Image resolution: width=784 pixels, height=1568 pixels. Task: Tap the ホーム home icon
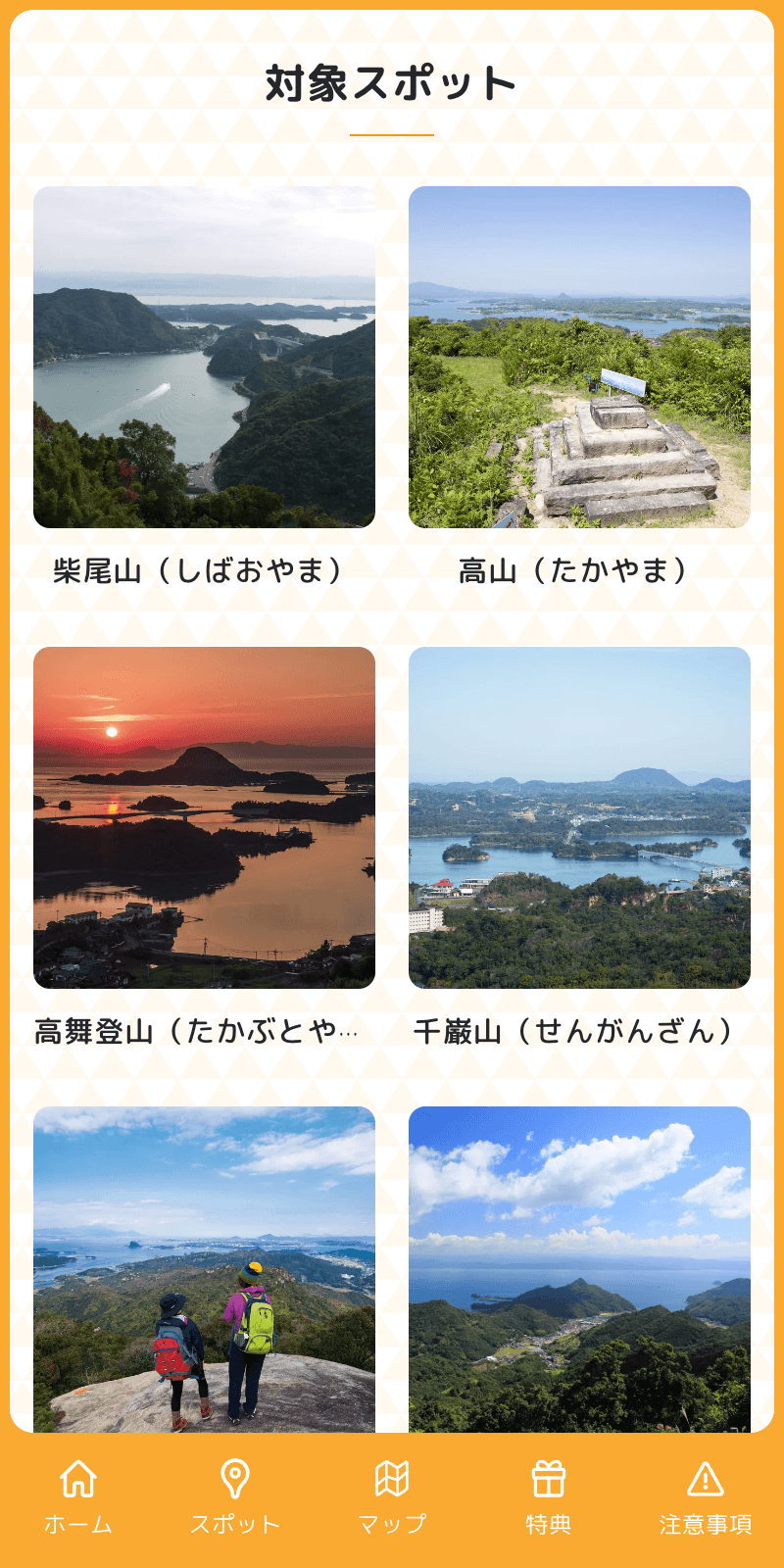73,1478
